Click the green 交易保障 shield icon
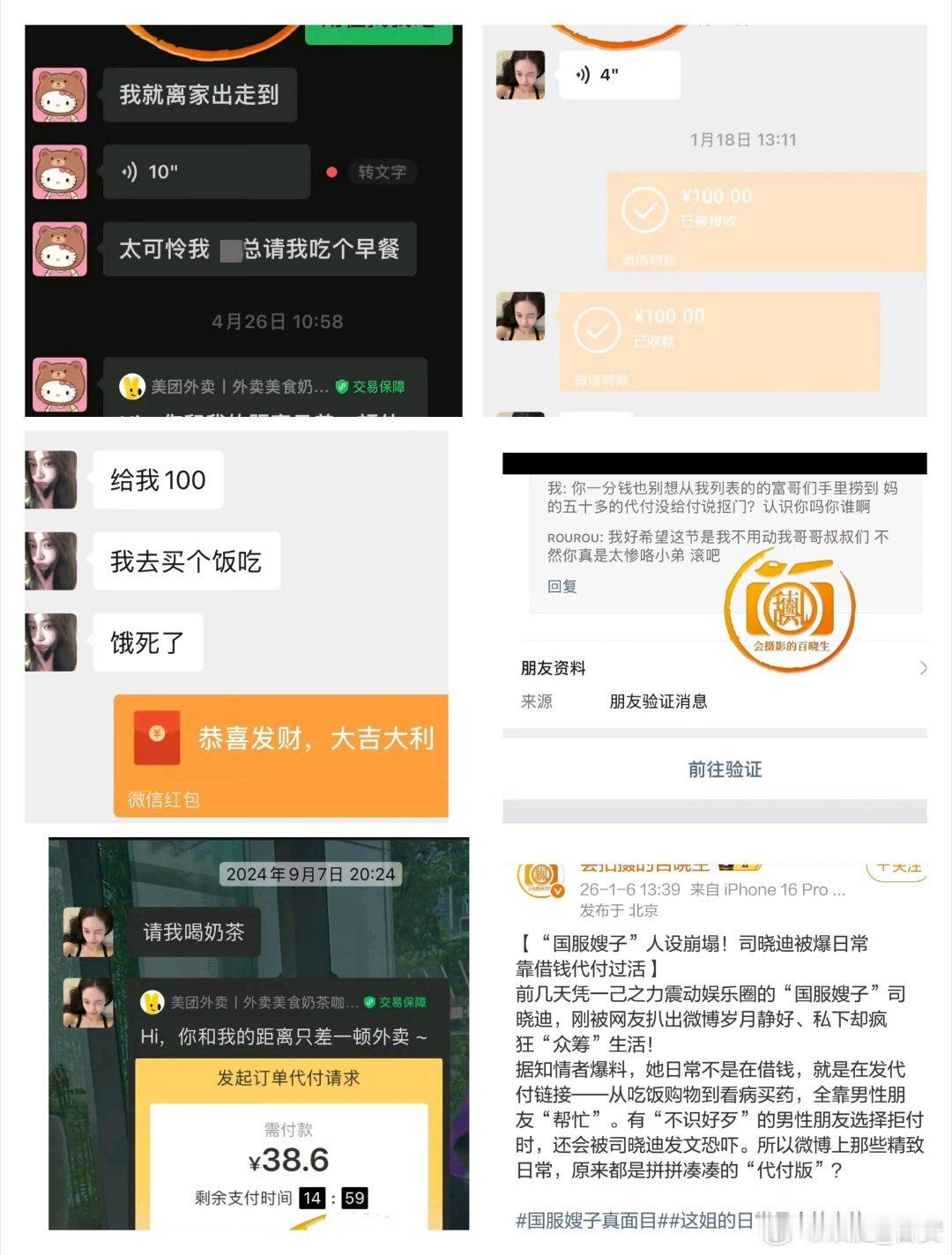The width and height of the screenshot is (952, 1255). click(368, 1002)
